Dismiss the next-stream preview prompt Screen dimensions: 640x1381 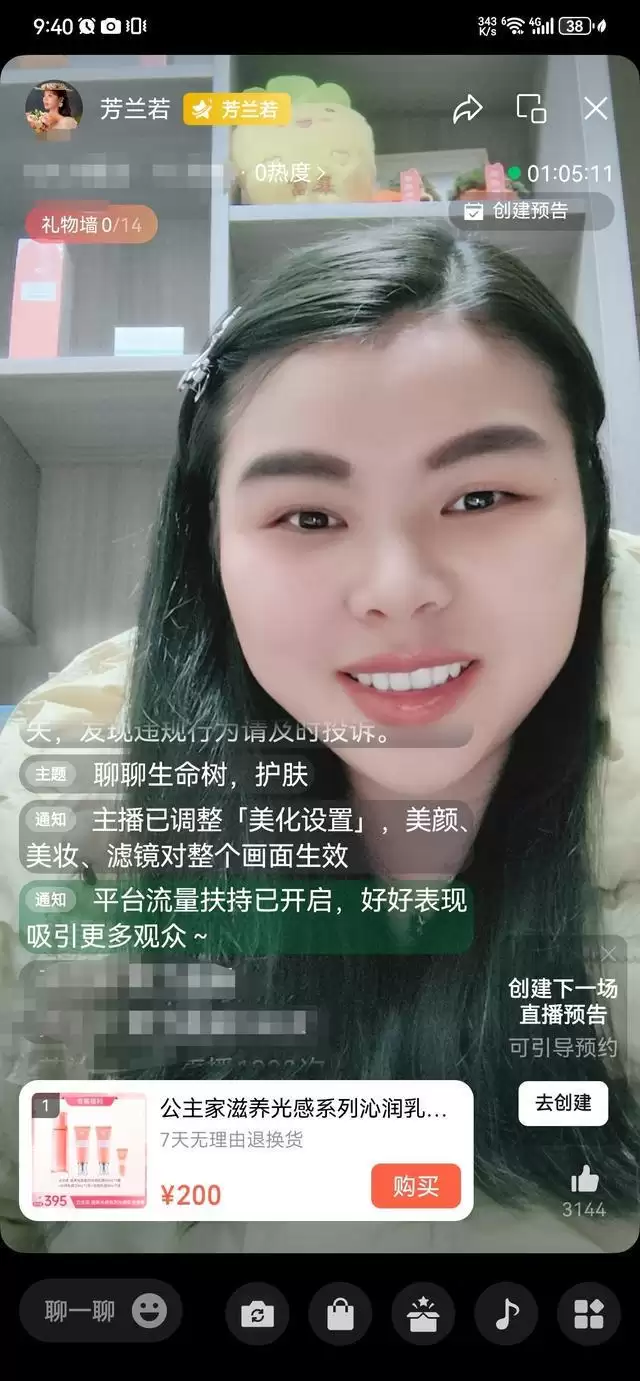pyautogui.click(x=608, y=954)
